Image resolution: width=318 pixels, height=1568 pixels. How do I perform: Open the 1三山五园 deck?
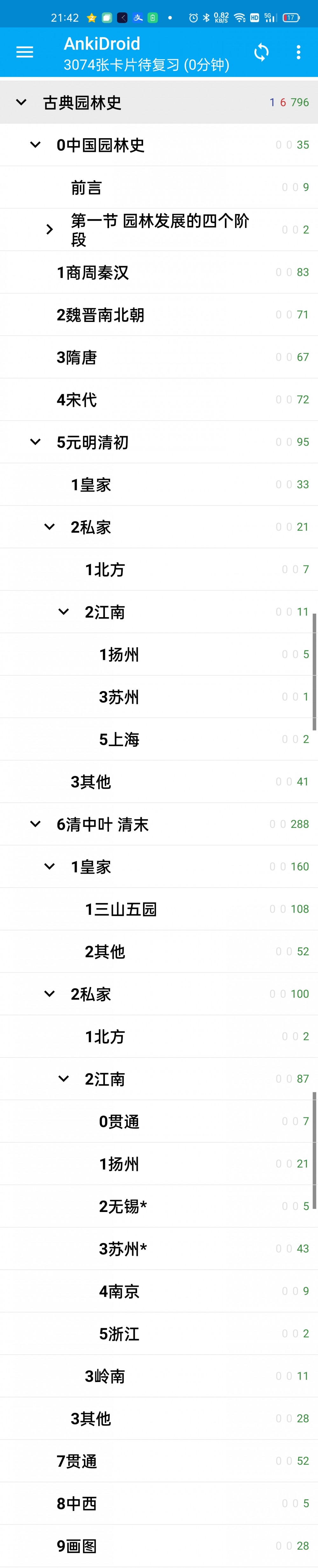tap(121, 909)
